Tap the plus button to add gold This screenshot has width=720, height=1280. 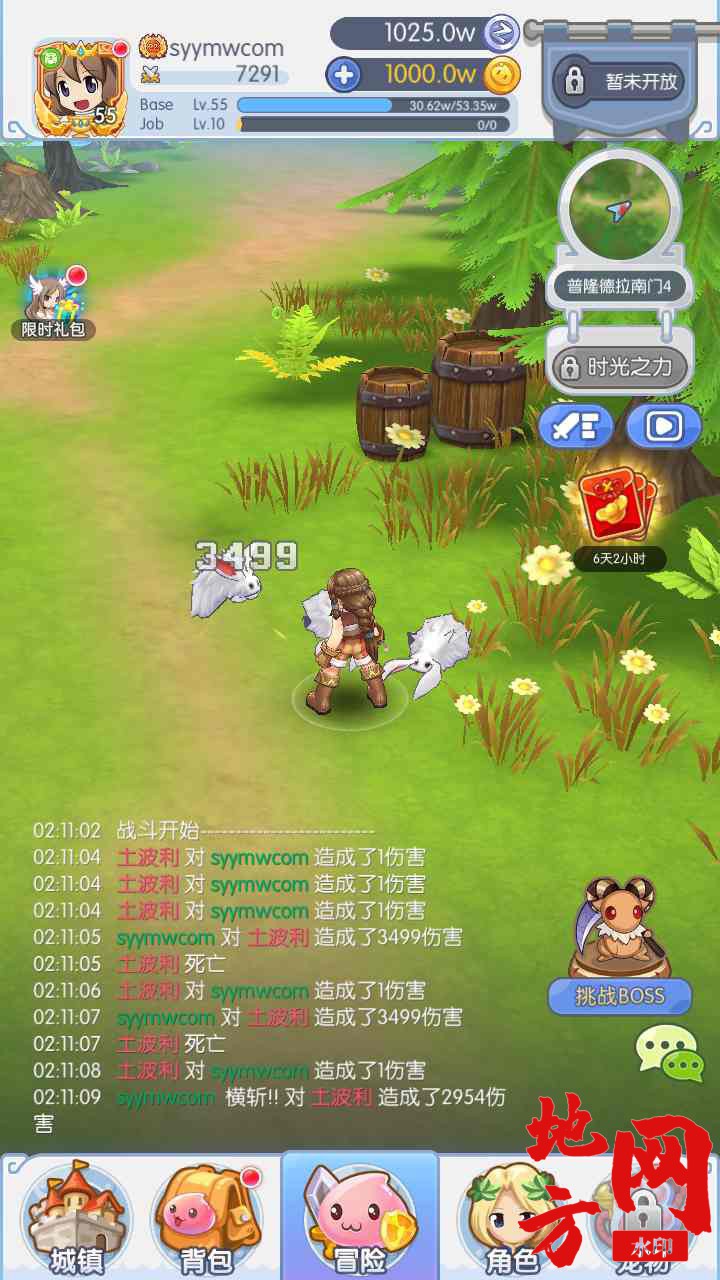[x=343, y=75]
